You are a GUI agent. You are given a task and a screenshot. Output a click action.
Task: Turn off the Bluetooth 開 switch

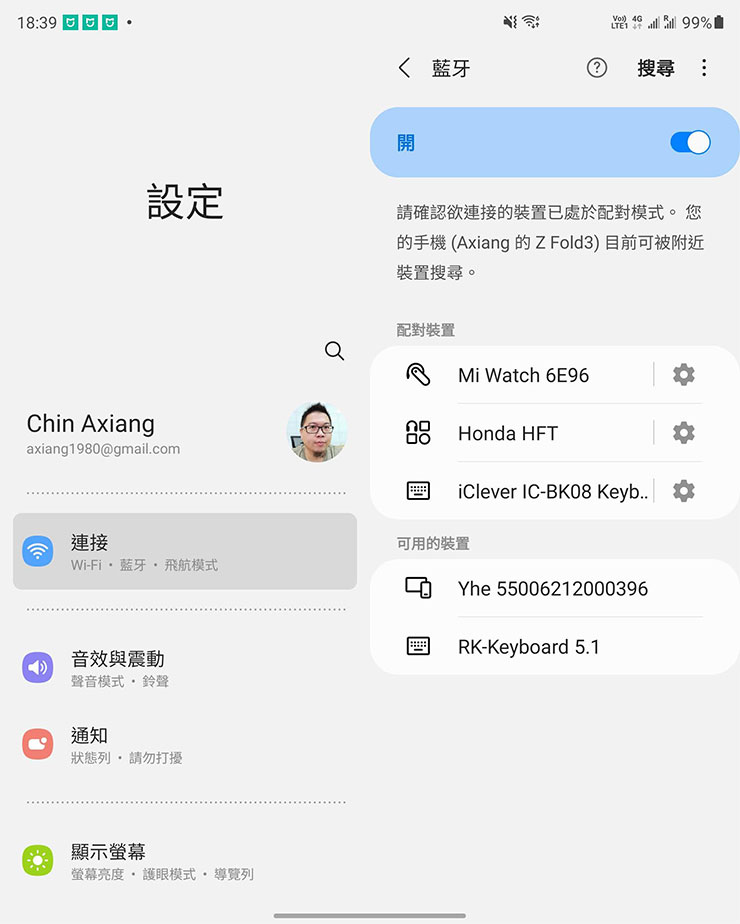click(690, 143)
